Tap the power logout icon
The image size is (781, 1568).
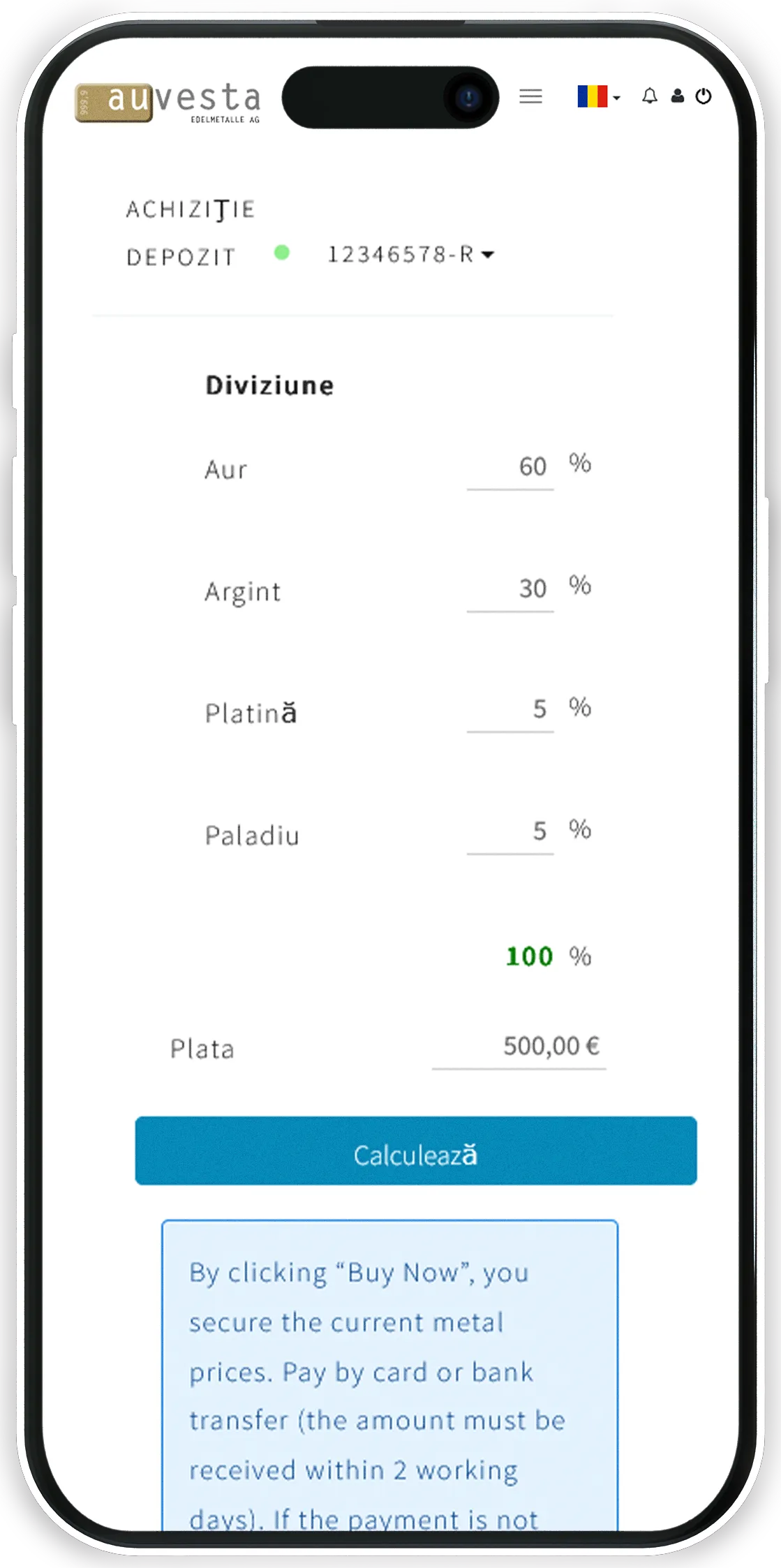click(704, 96)
